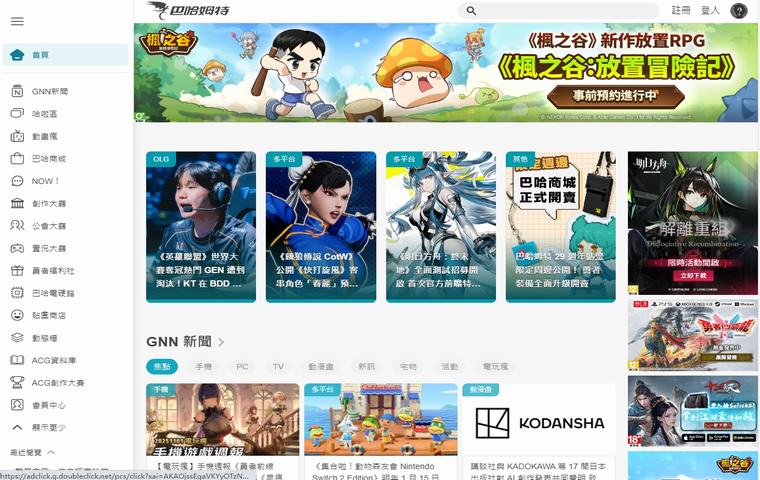The width and height of the screenshot is (760, 480).
Task: Open 勇者福利社 in the sidebar
Action: 52,270
